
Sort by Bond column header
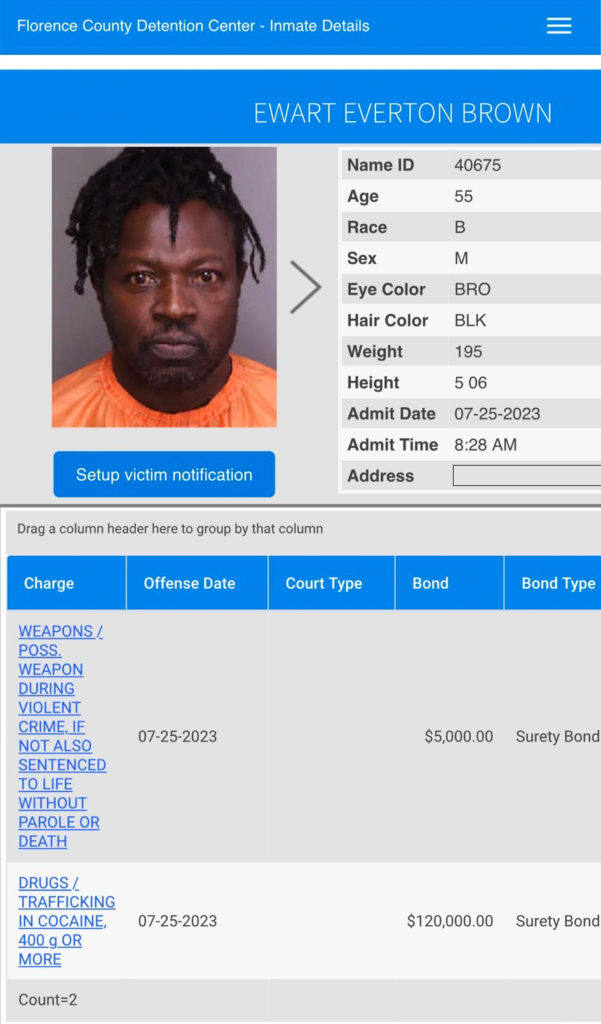click(449, 583)
